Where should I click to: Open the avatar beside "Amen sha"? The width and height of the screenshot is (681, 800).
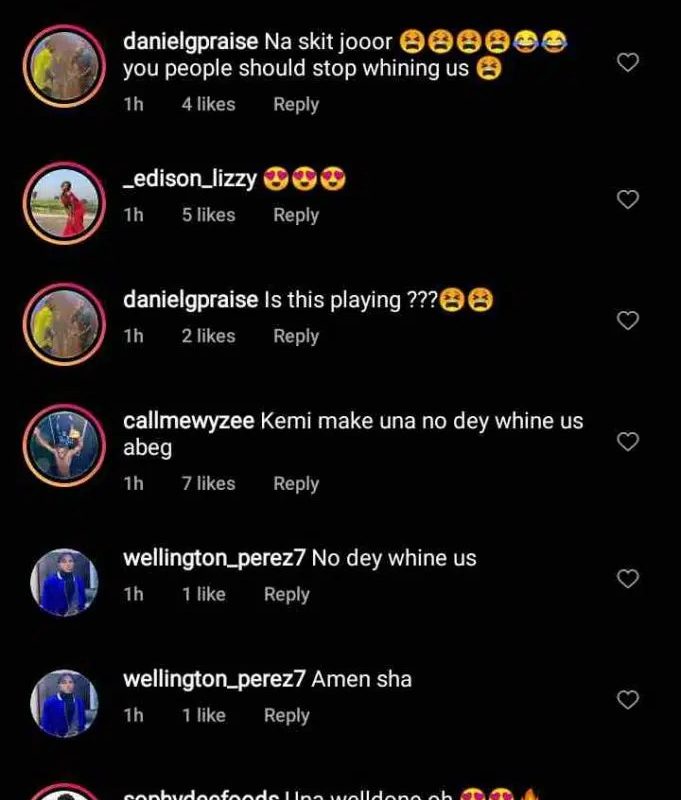click(64, 703)
